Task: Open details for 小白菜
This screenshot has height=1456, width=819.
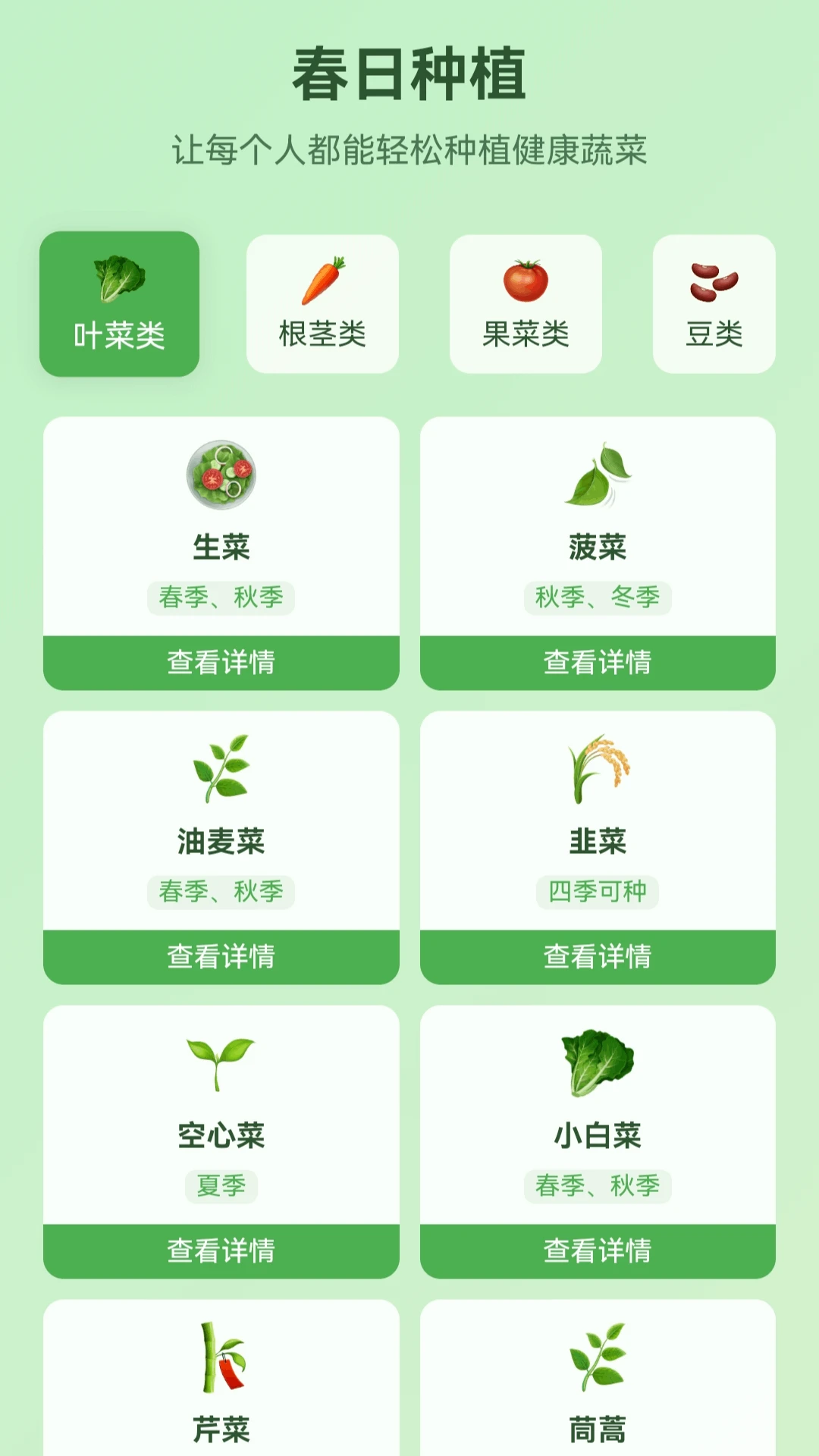Action: coord(596,1250)
